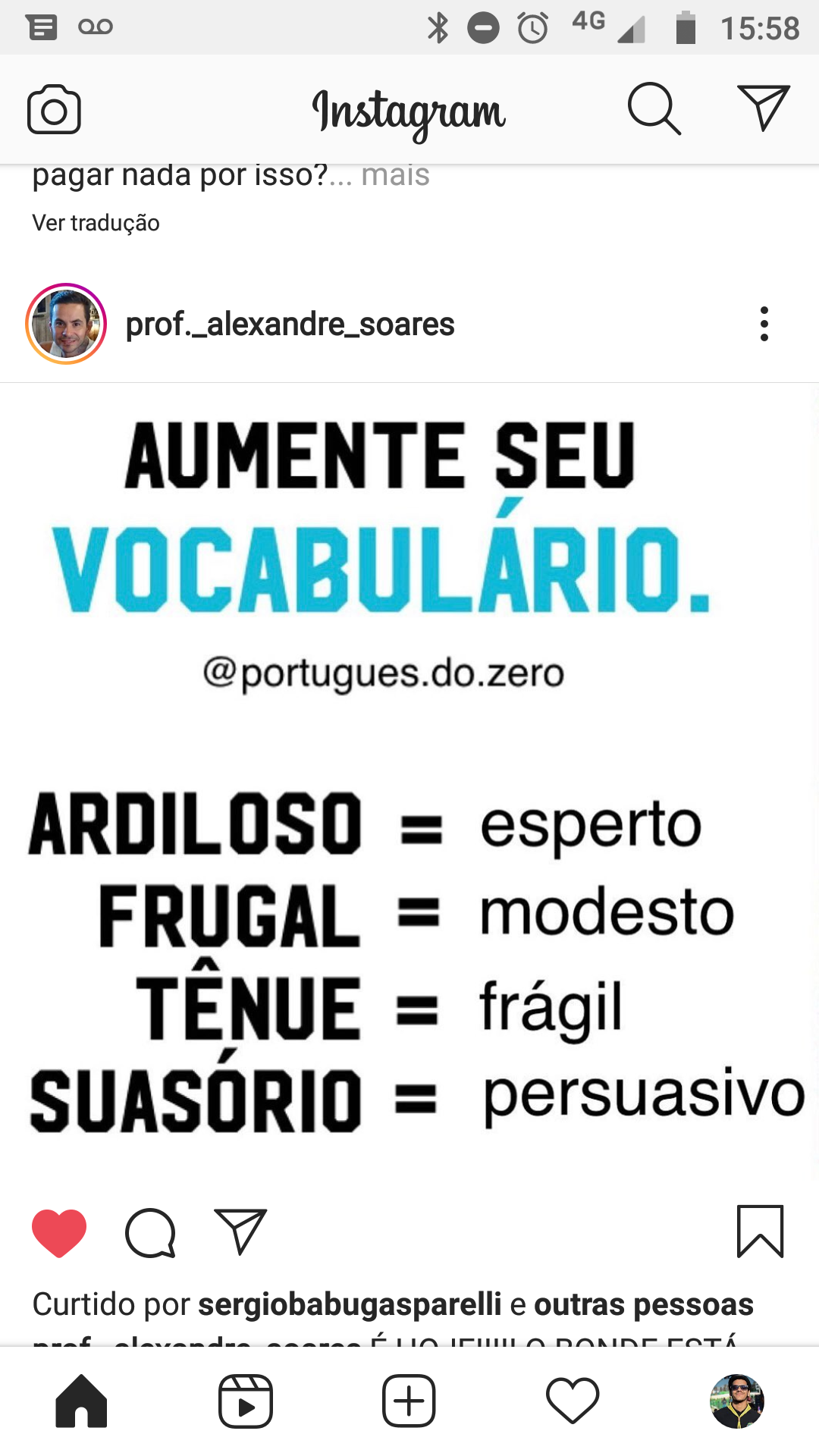The height and width of the screenshot is (1456, 819).
Task: View "outras pessoas" who liked the post
Action: coord(644,1304)
